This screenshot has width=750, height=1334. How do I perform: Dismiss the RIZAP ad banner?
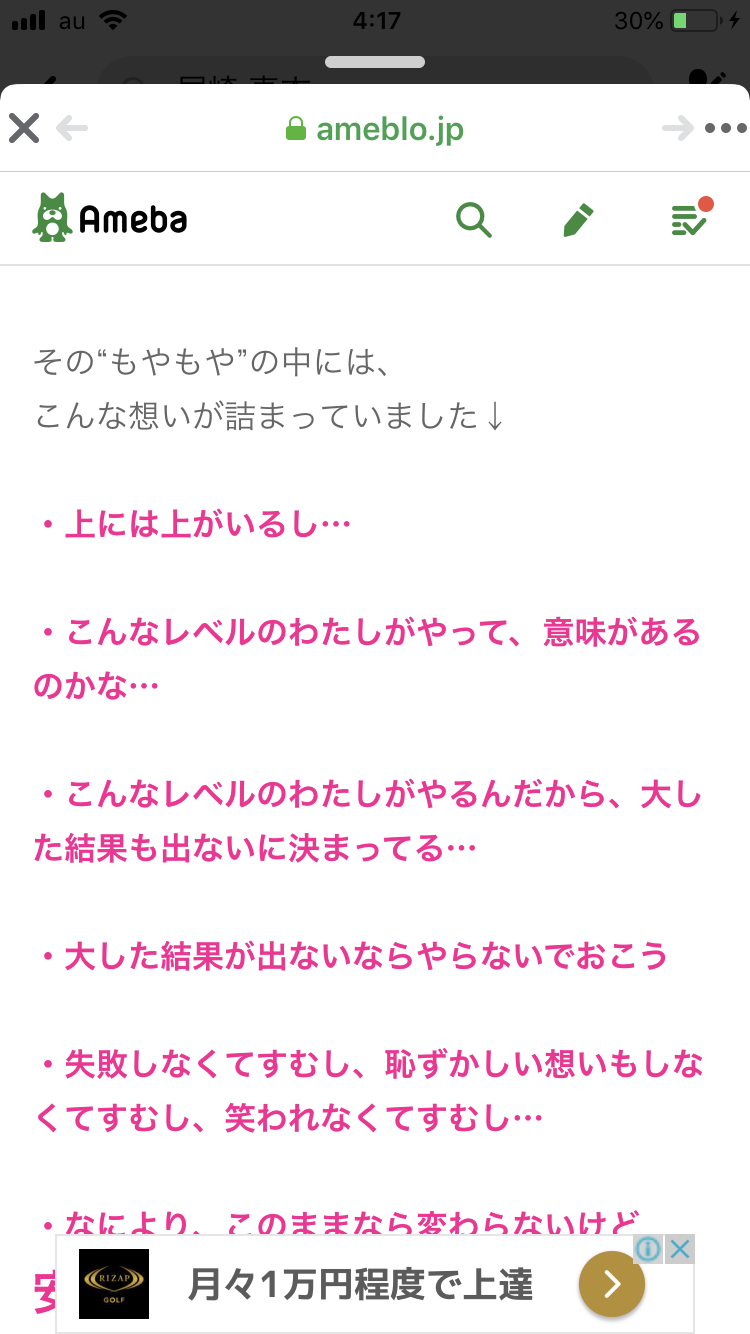680,1248
